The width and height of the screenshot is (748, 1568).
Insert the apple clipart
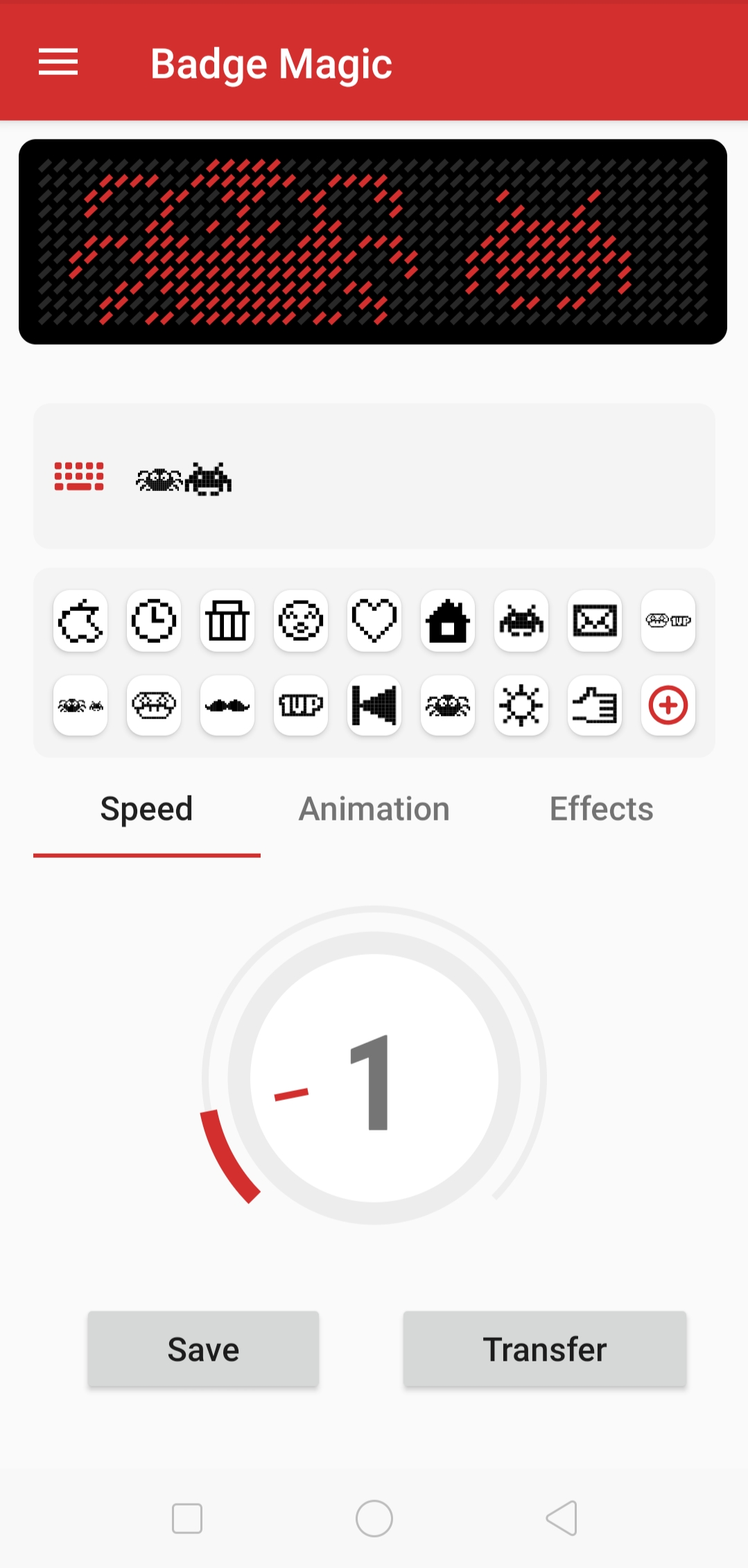pos(80,621)
